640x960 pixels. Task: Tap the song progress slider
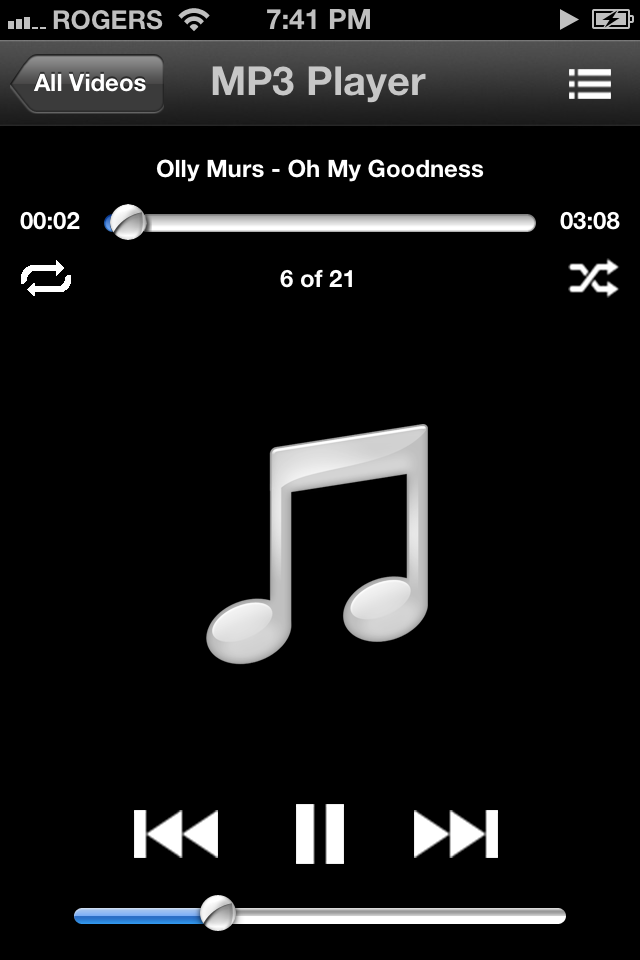[x=320, y=222]
